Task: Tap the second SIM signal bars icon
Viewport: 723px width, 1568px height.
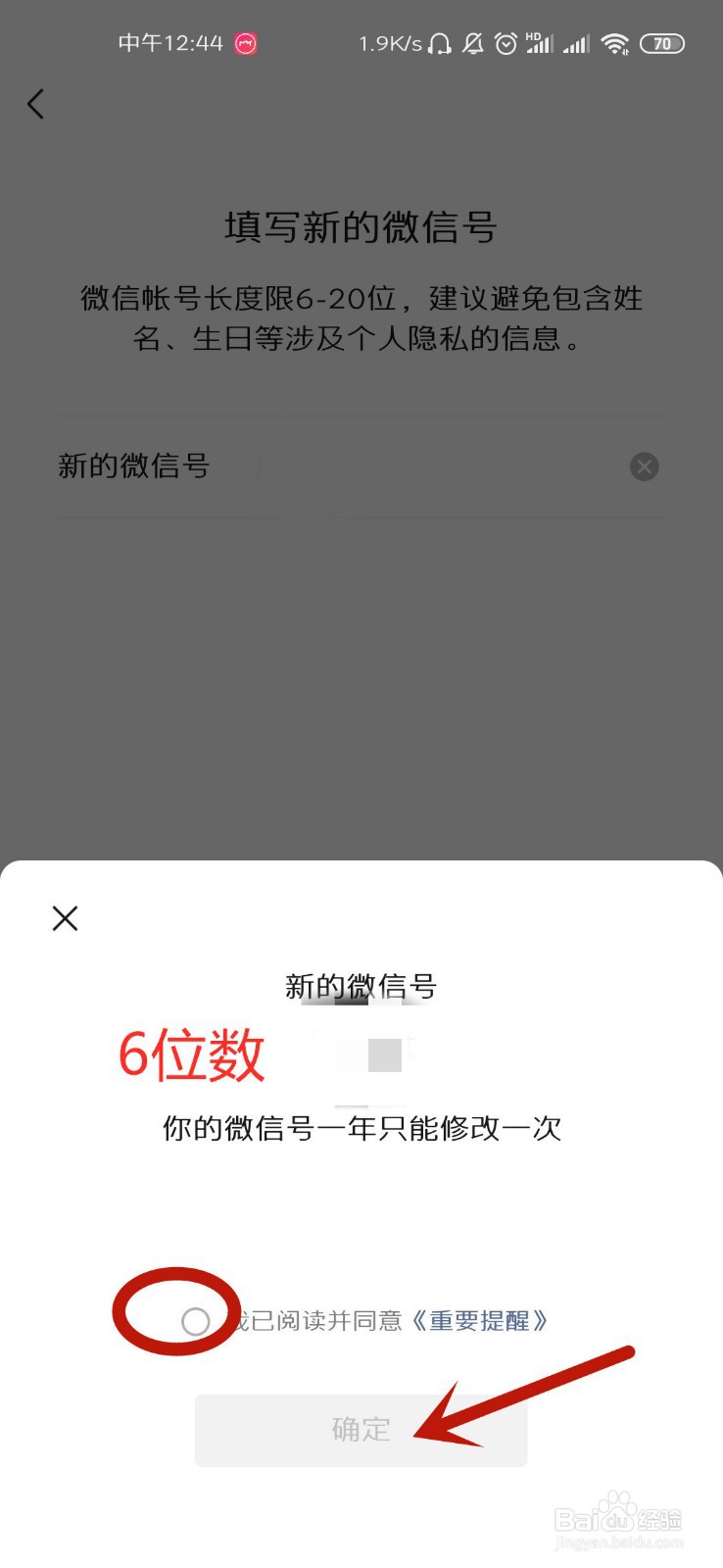Action: click(578, 45)
